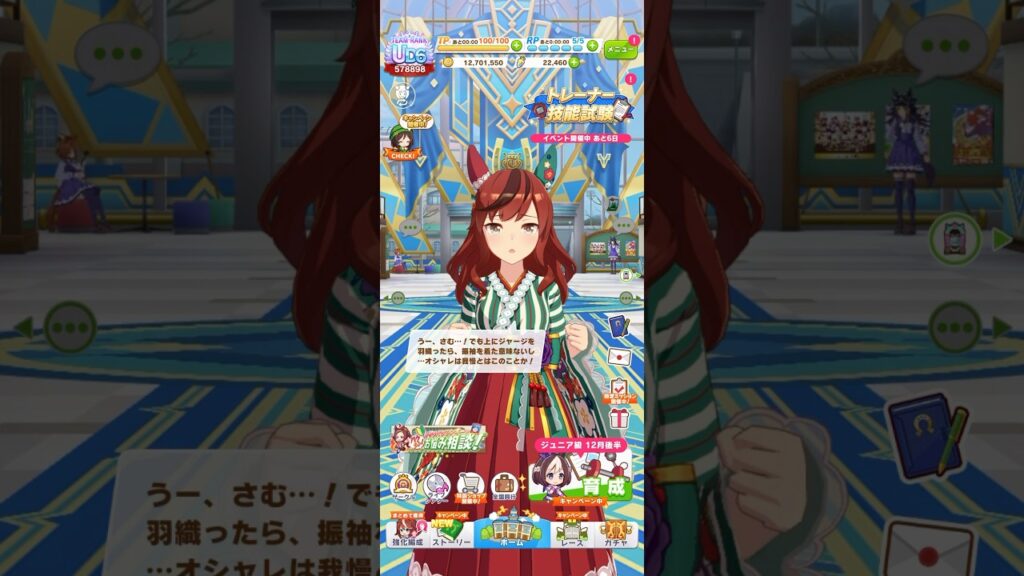The image size is (1024, 576).
Task: Tap the CHECK! campaign character icon
Action: point(401,143)
